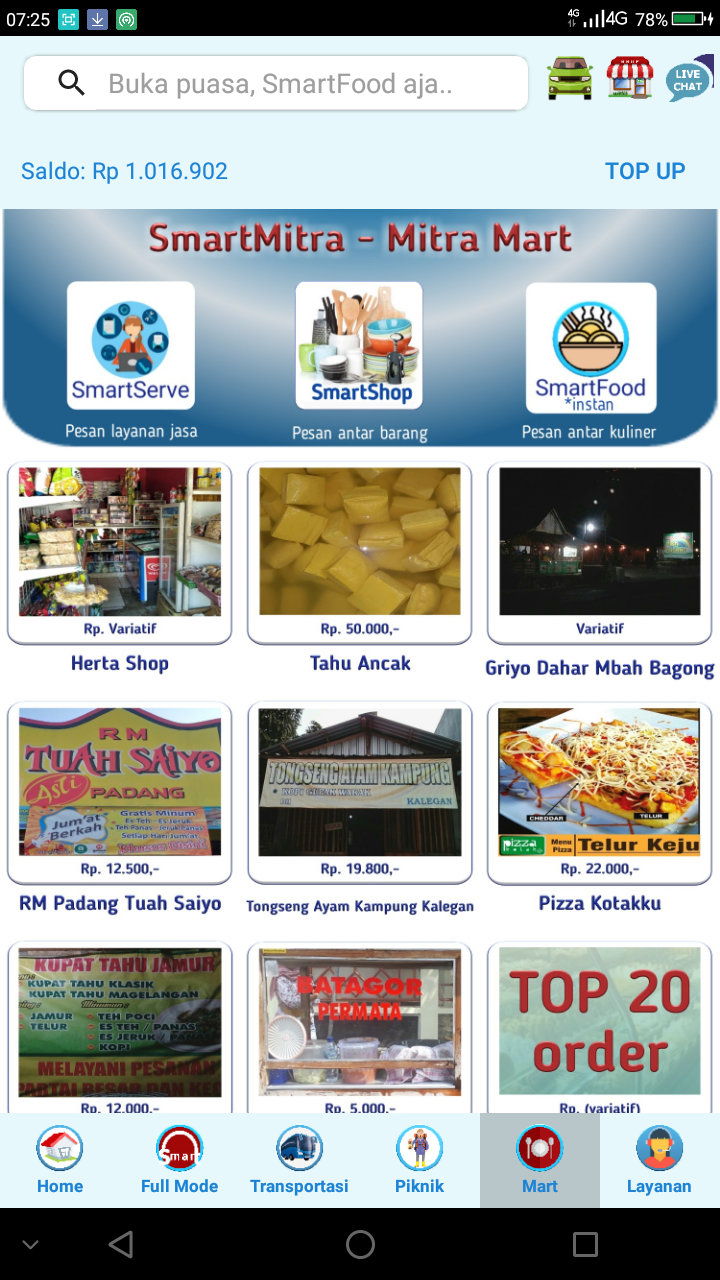Open SmartShop goods delivery
Image resolution: width=720 pixels, height=1280 pixels.
point(360,346)
